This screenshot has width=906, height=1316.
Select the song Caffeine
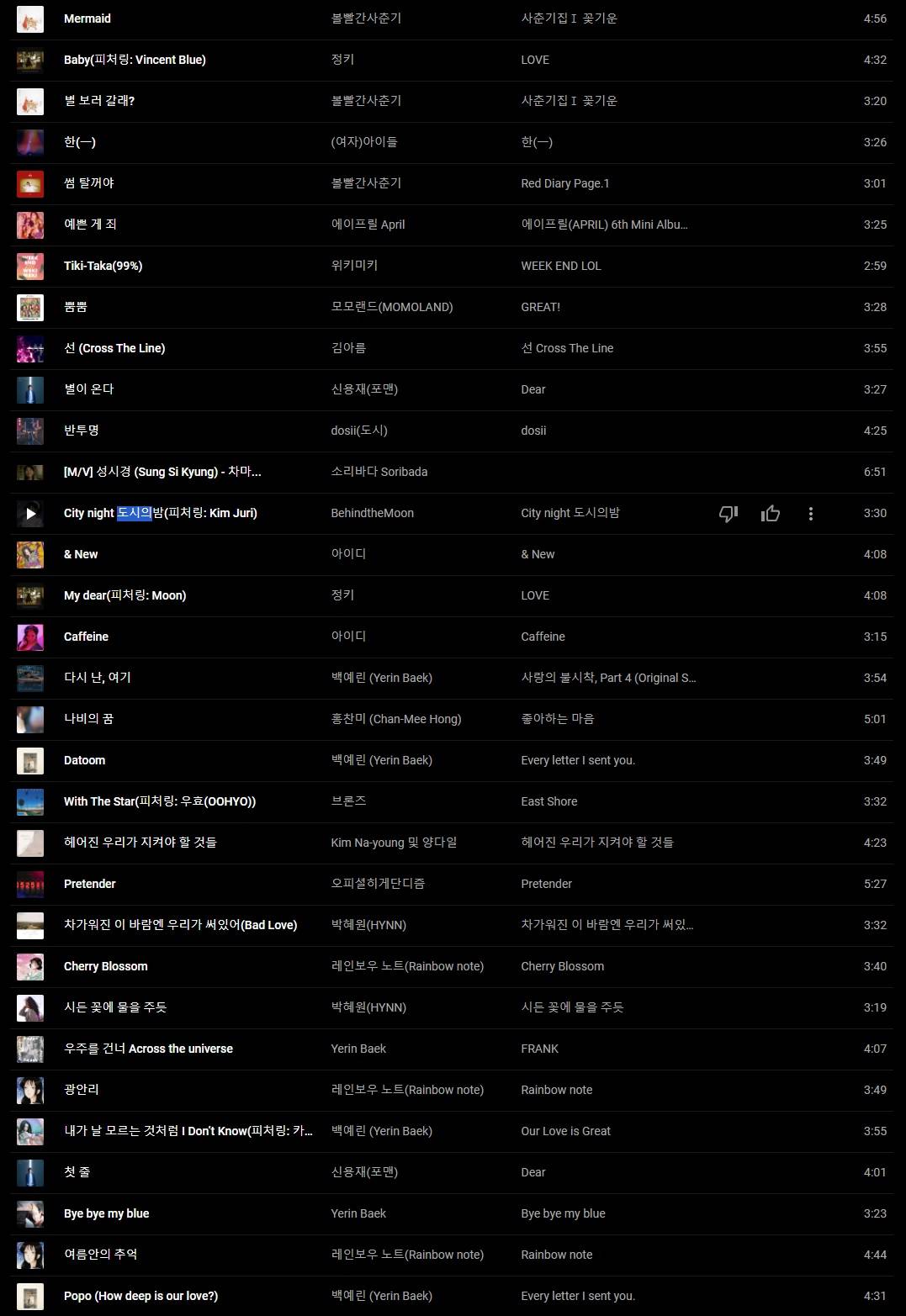coord(86,637)
